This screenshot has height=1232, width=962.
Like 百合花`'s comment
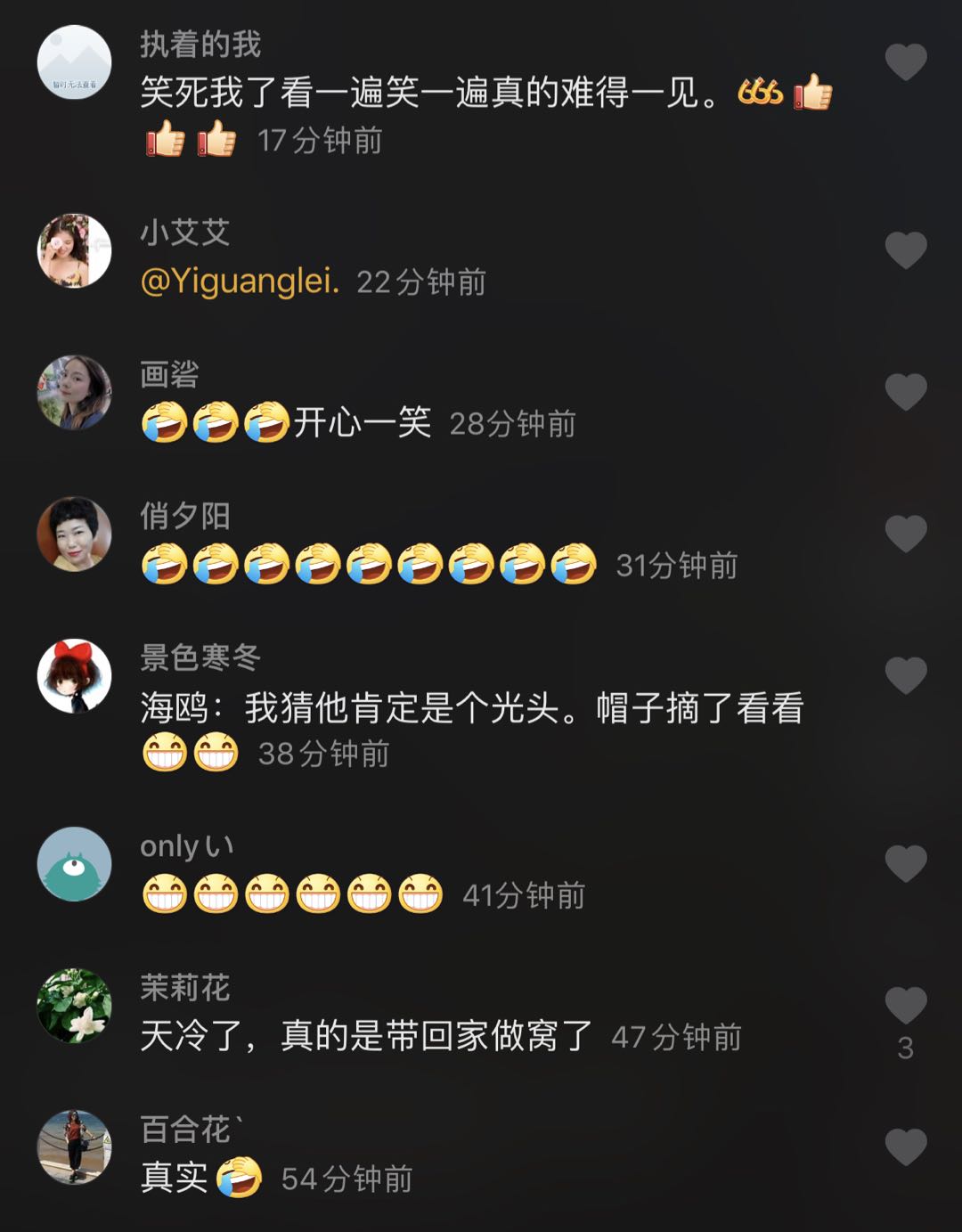pos(906,1147)
